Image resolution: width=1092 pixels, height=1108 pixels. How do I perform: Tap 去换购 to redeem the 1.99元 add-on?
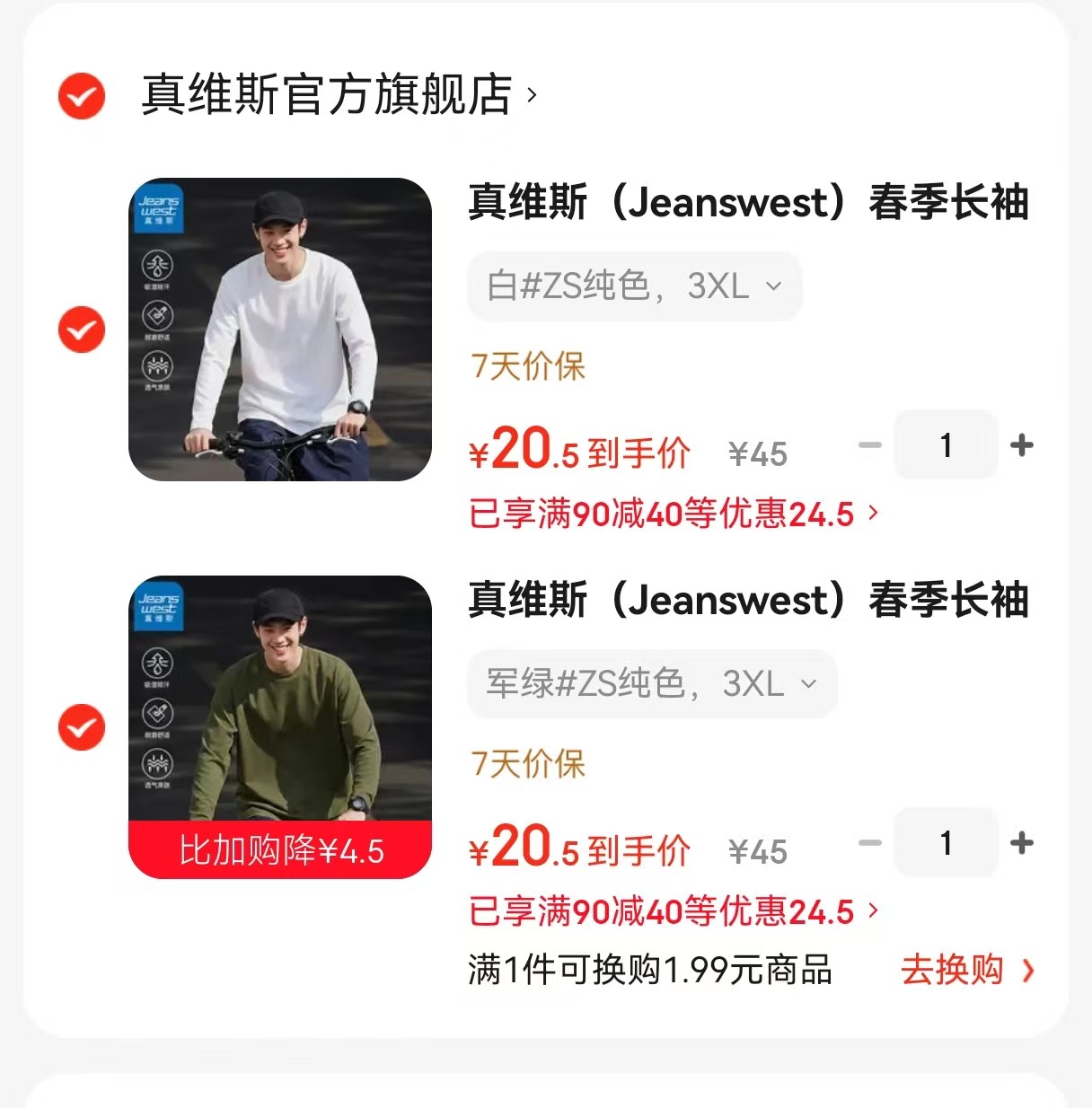point(967,971)
